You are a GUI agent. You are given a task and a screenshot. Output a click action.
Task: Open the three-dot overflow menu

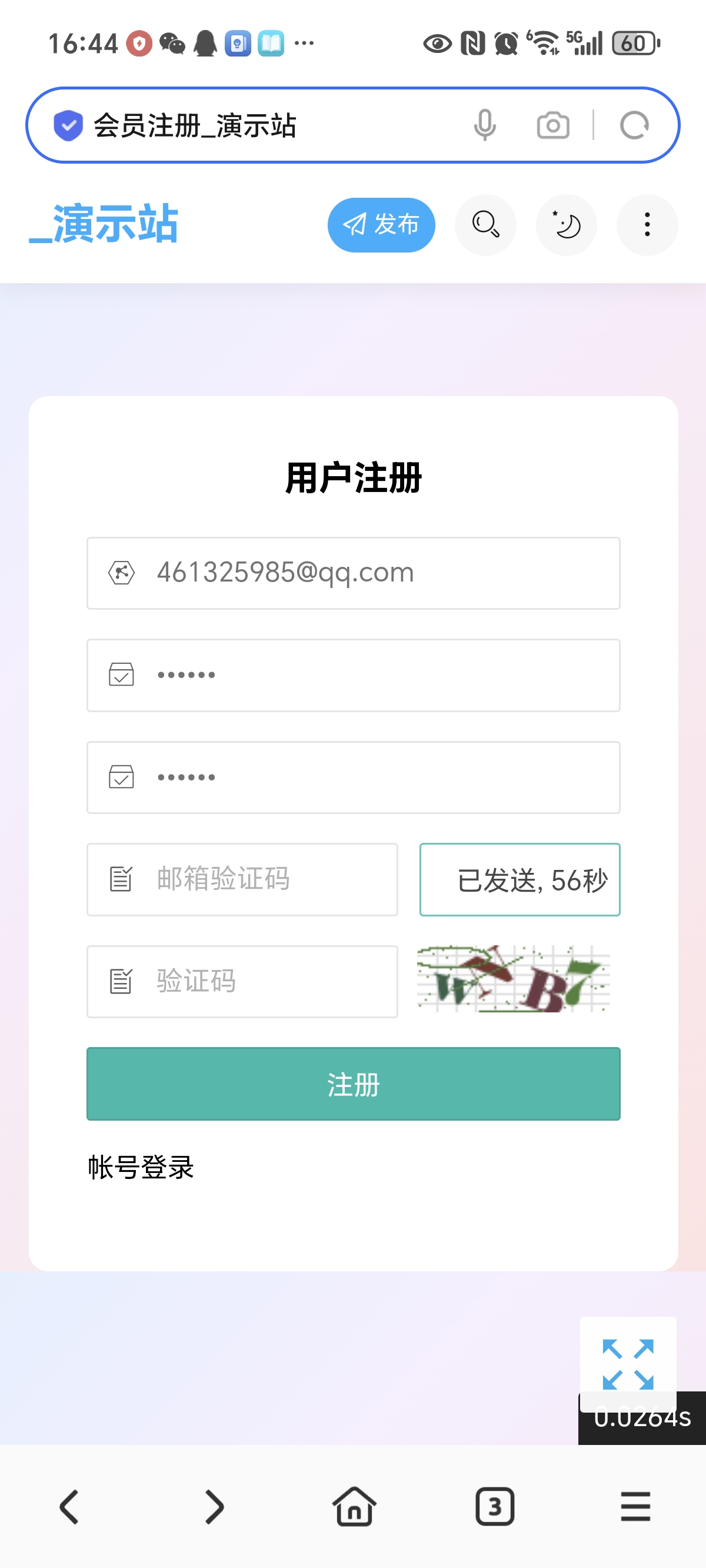[647, 225]
